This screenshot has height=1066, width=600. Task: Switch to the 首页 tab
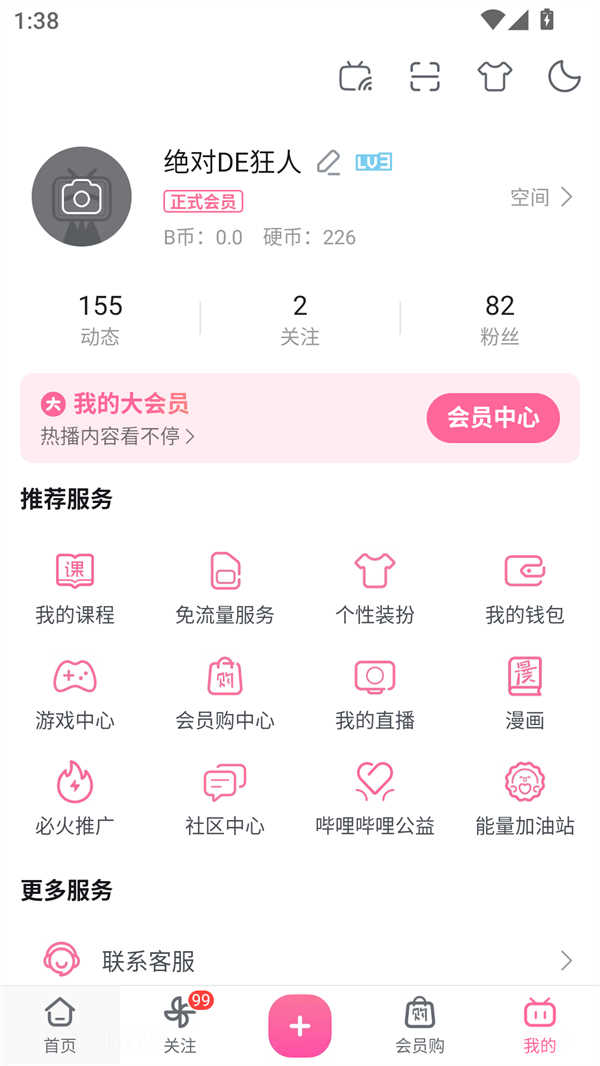tap(60, 1025)
